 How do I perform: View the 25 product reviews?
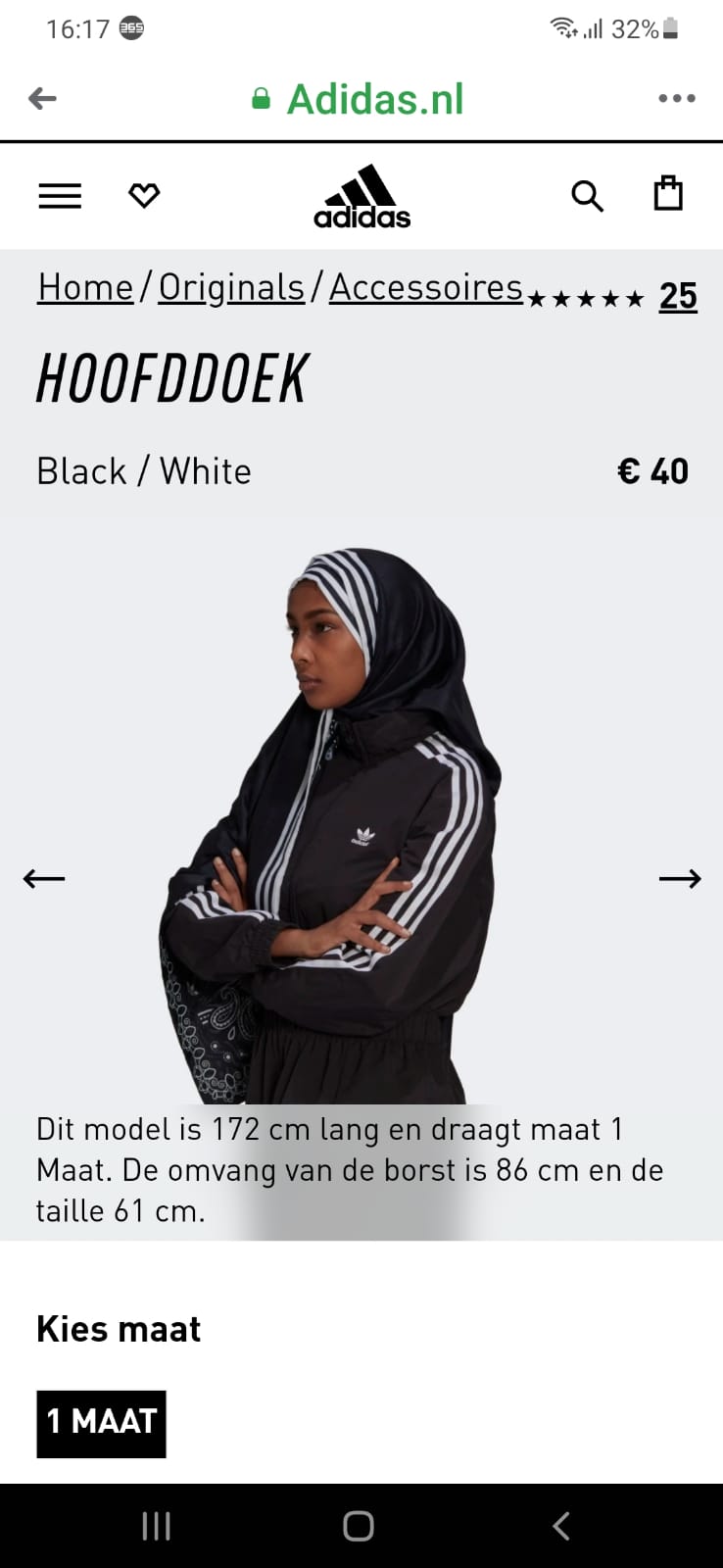tap(677, 296)
